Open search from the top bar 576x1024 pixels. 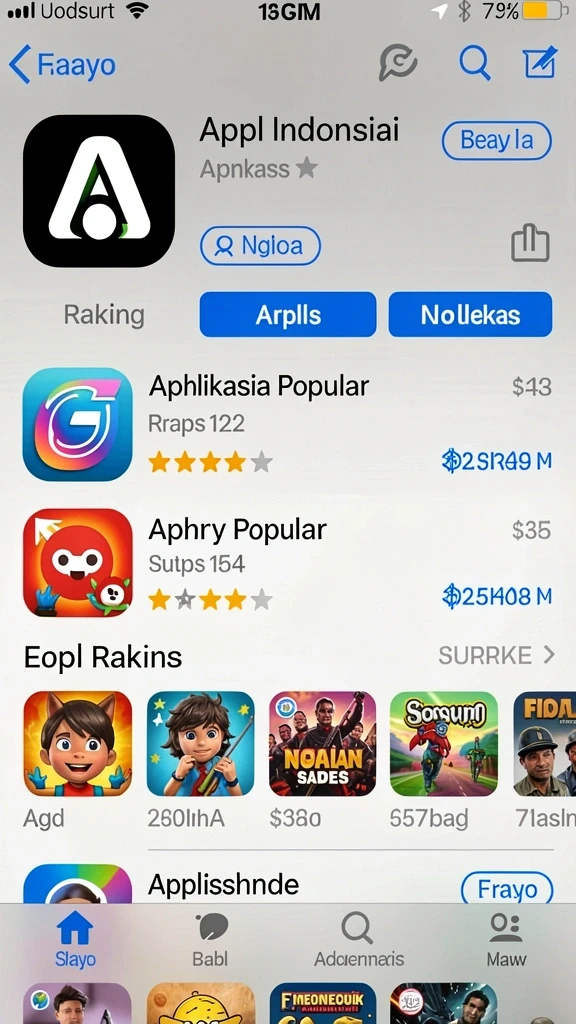[x=475, y=63]
